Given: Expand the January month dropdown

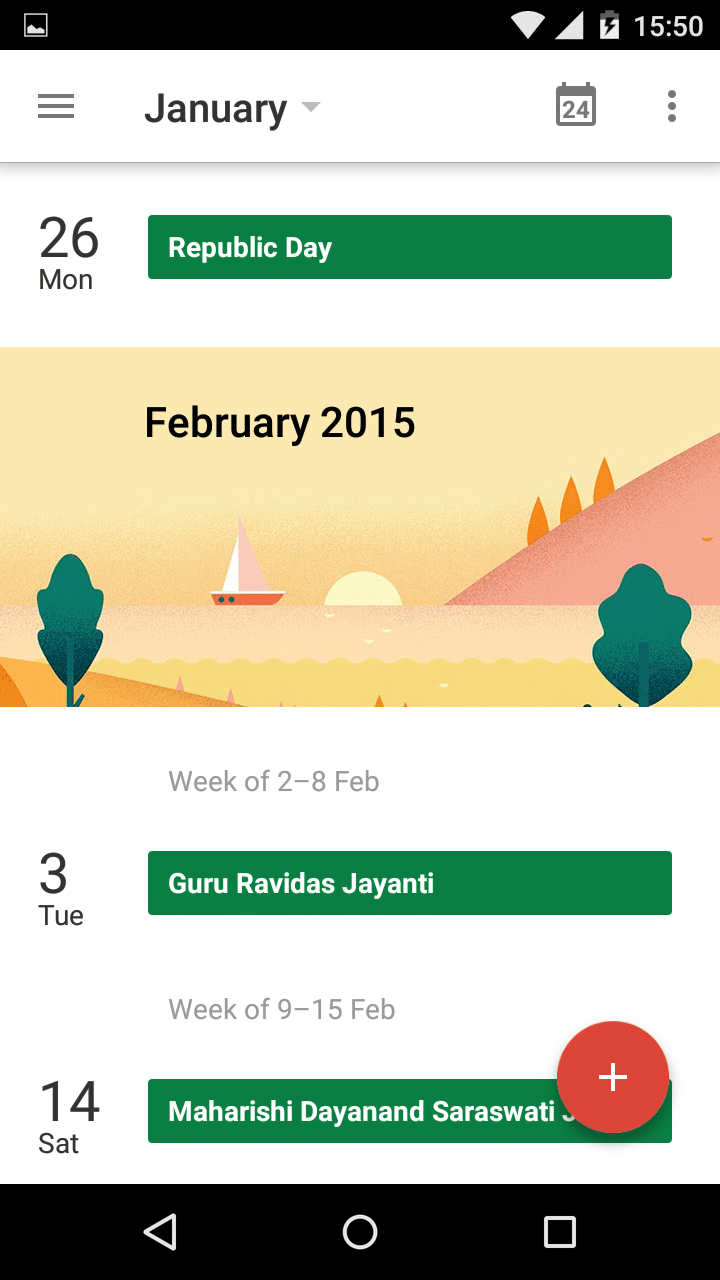Looking at the screenshot, I should point(232,108).
